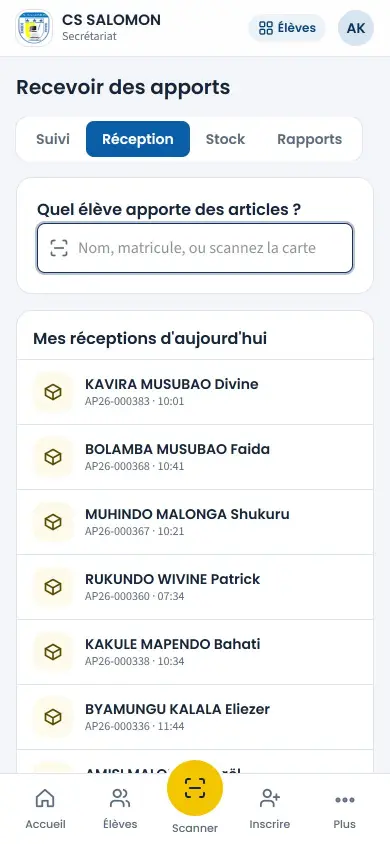The width and height of the screenshot is (390, 844).
Task: Open BOLAMBA MUSUBAO Faida's reception
Action: [195, 457]
